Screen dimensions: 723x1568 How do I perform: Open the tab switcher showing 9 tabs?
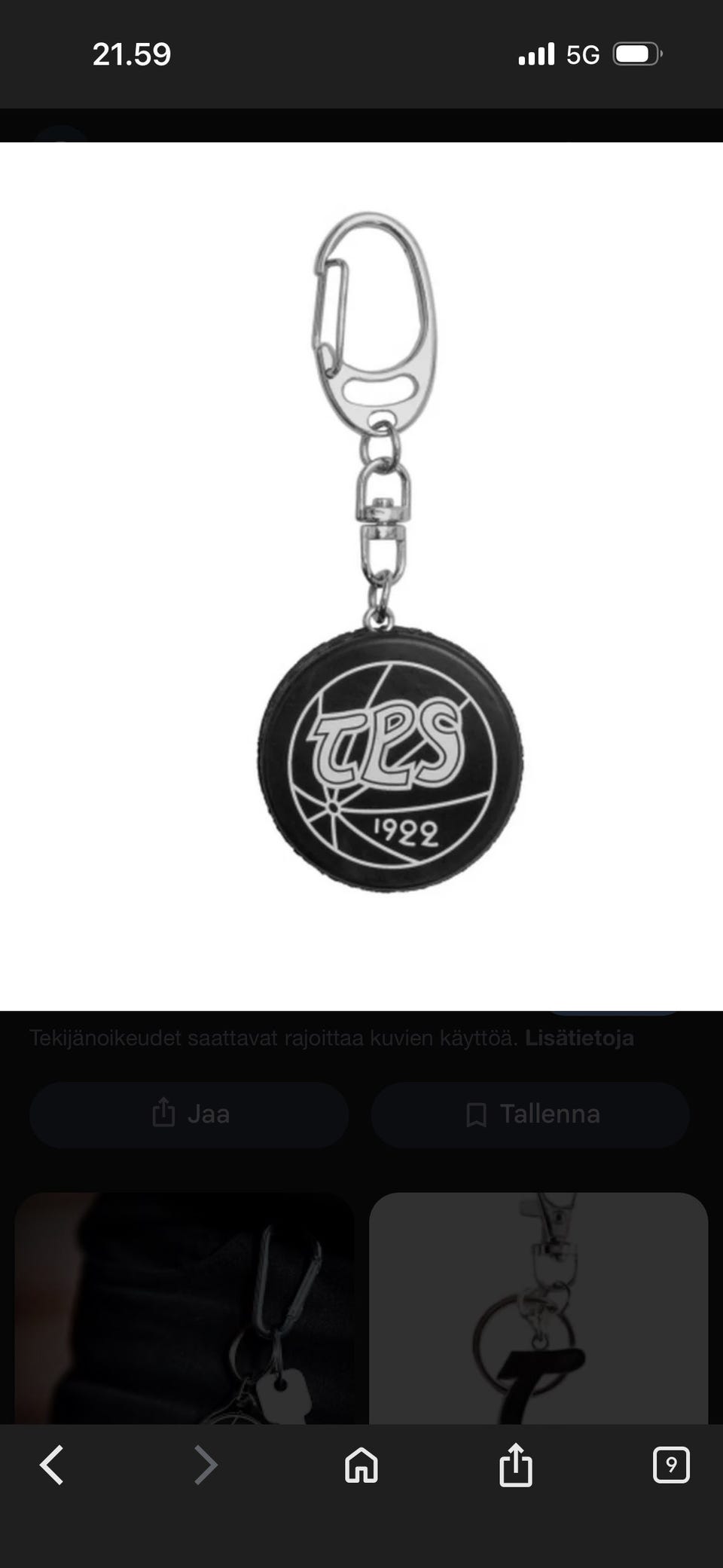[670, 1466]
